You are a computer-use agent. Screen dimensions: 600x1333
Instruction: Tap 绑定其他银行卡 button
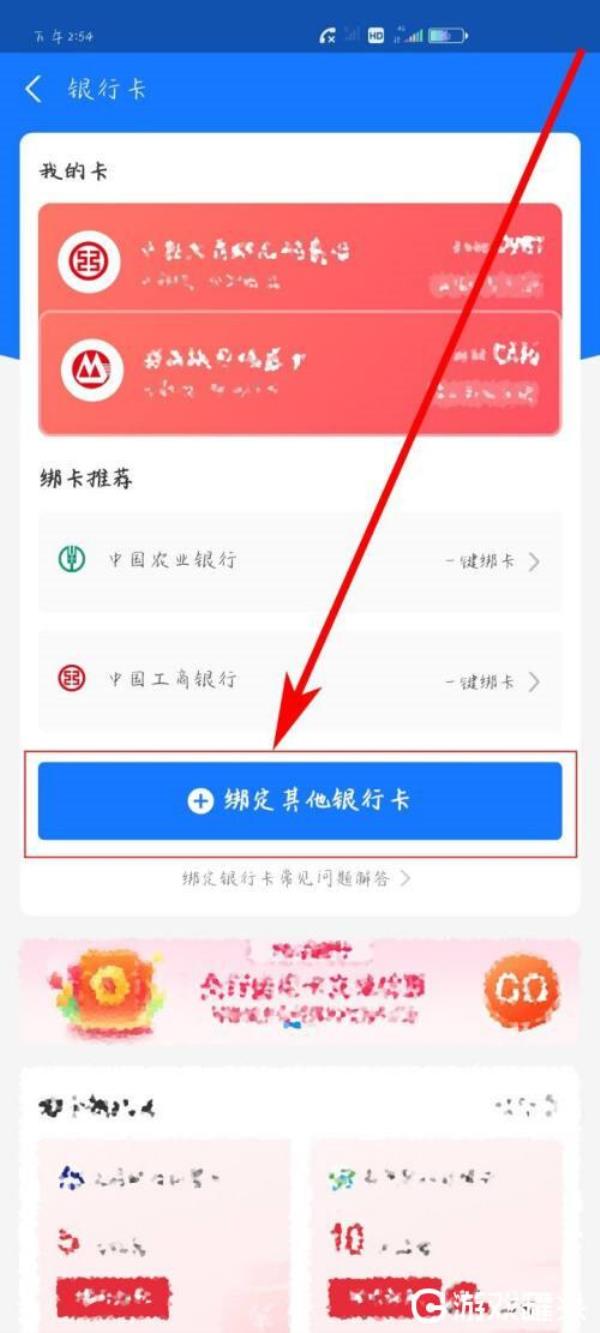tap(299, 800)
